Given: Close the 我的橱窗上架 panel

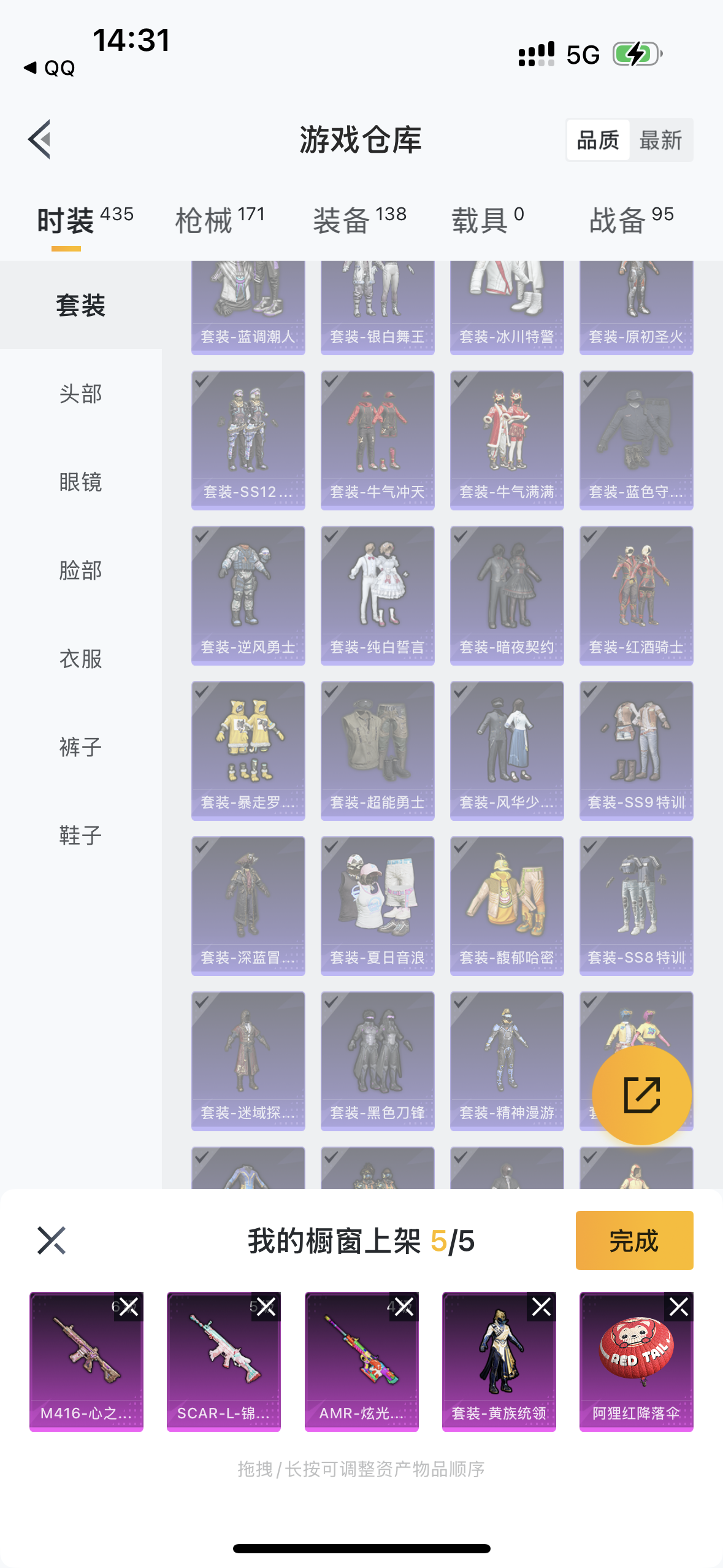Looking at the screenshot, I should [52, 1240].
